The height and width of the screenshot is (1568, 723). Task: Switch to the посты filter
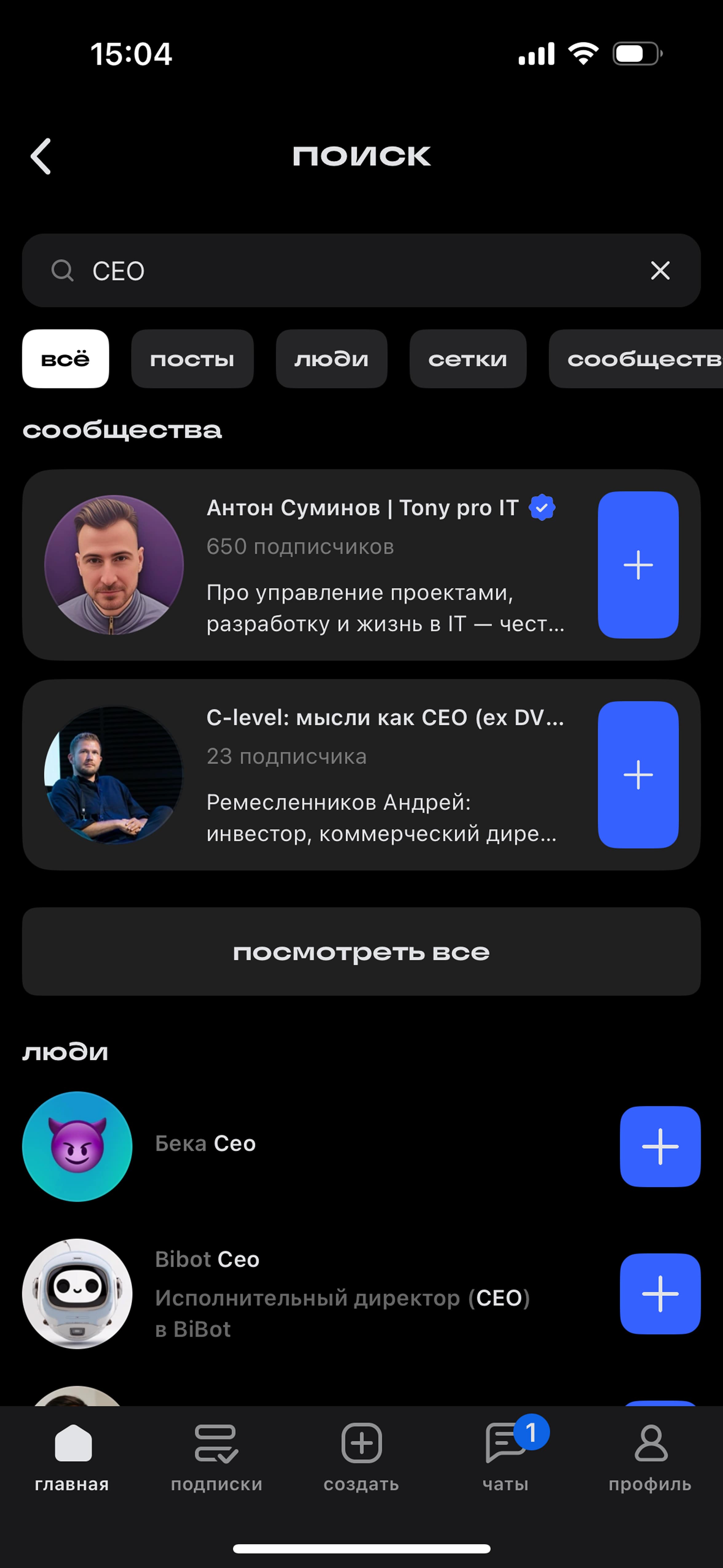pos(192,359)
